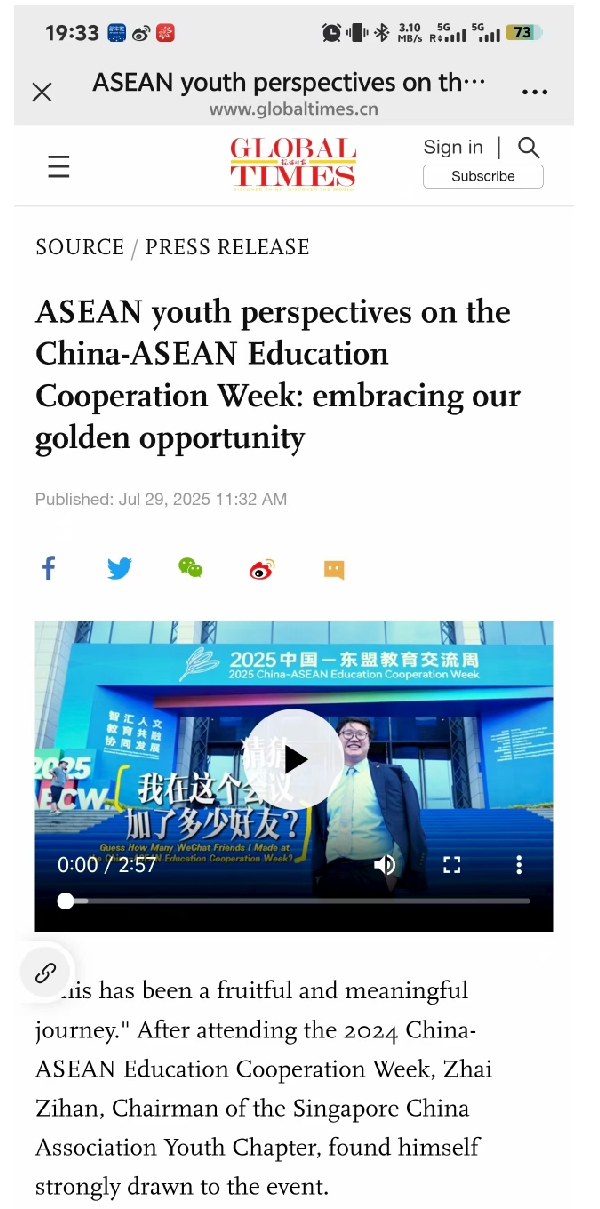
Task: Tap the video progress bar
Action: [300, 901]
